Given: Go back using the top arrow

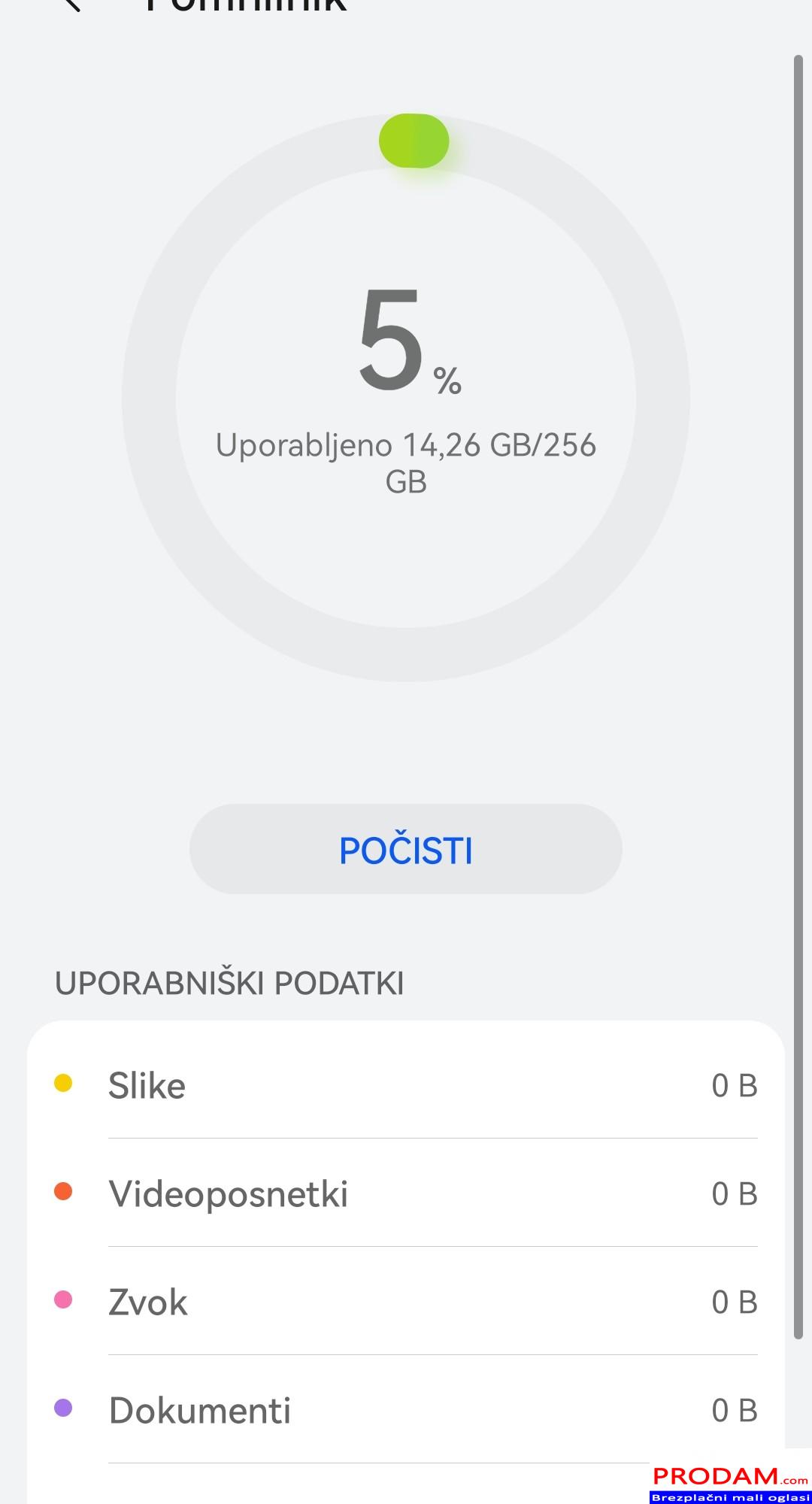Looking at the screenshot, I should [71, 5].
